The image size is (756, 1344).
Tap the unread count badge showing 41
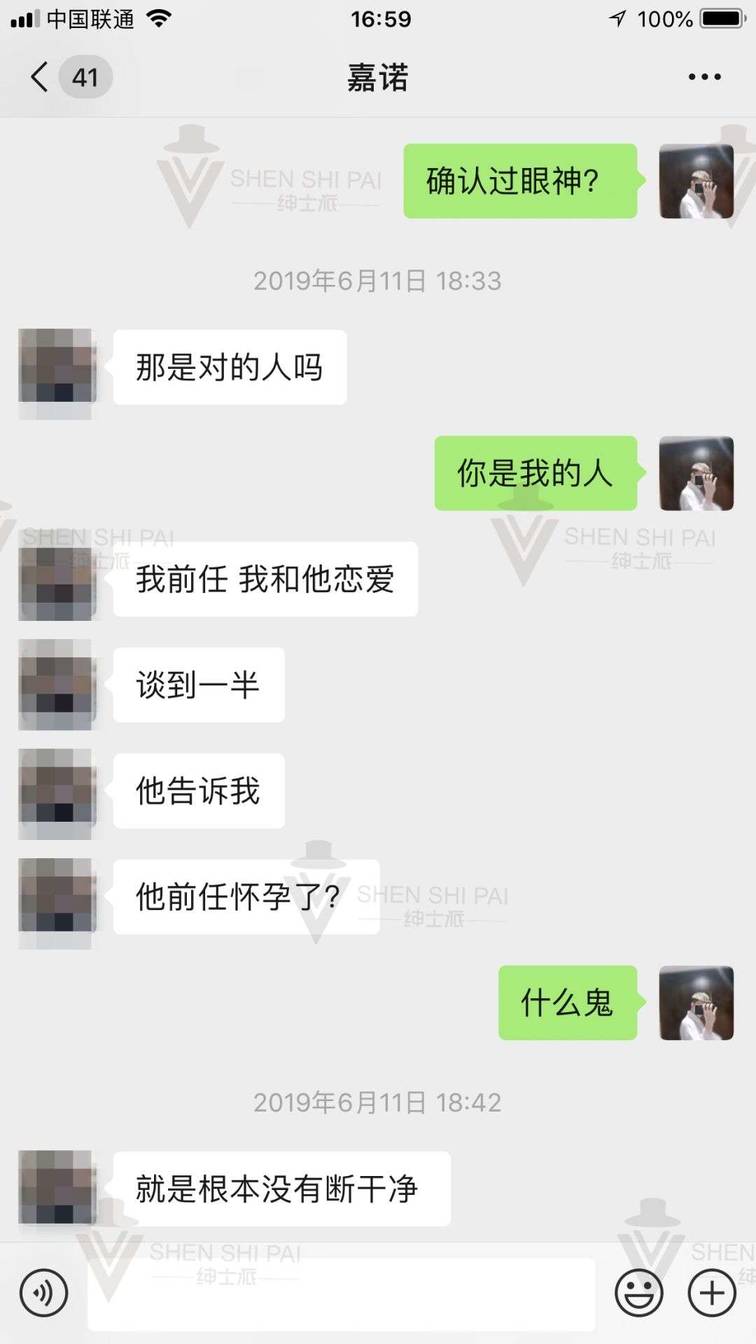85,76
